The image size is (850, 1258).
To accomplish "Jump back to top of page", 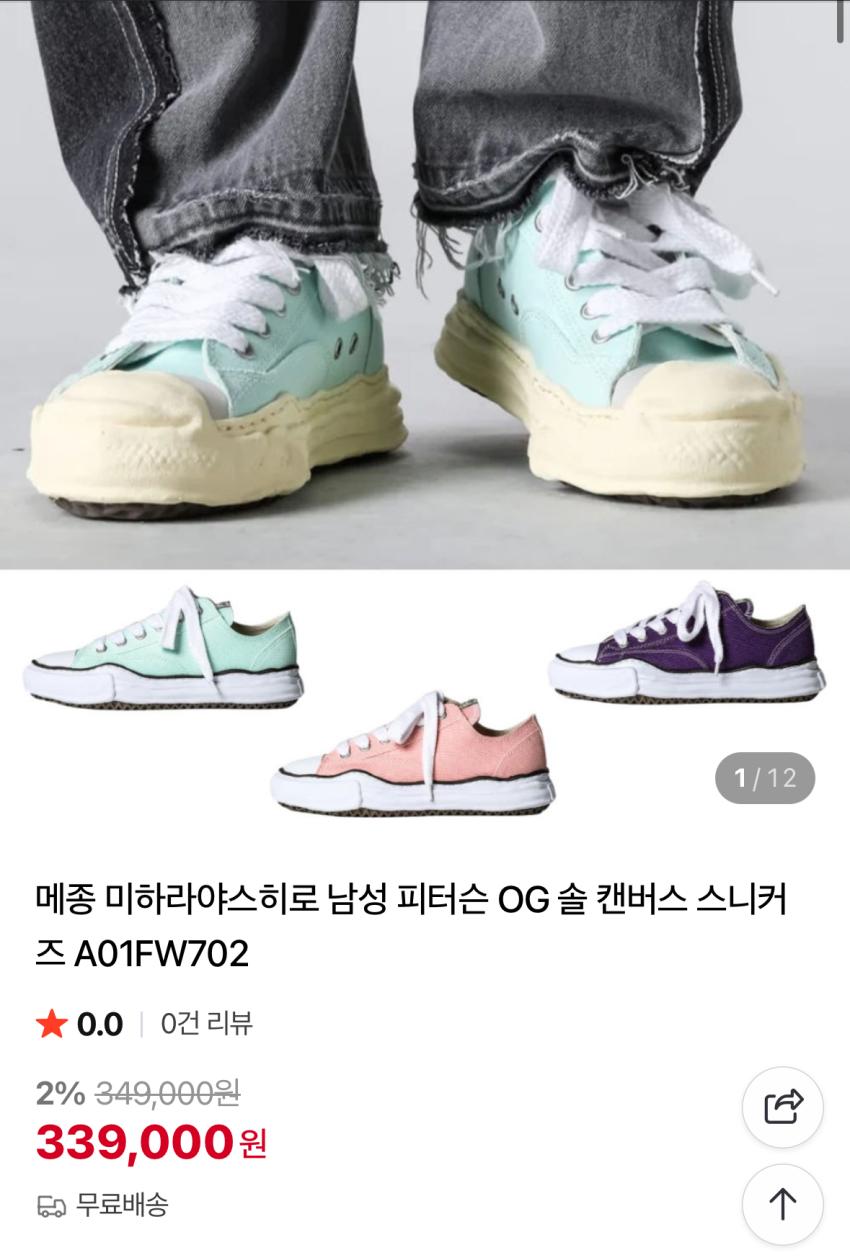I will (x=782, y=1204).
